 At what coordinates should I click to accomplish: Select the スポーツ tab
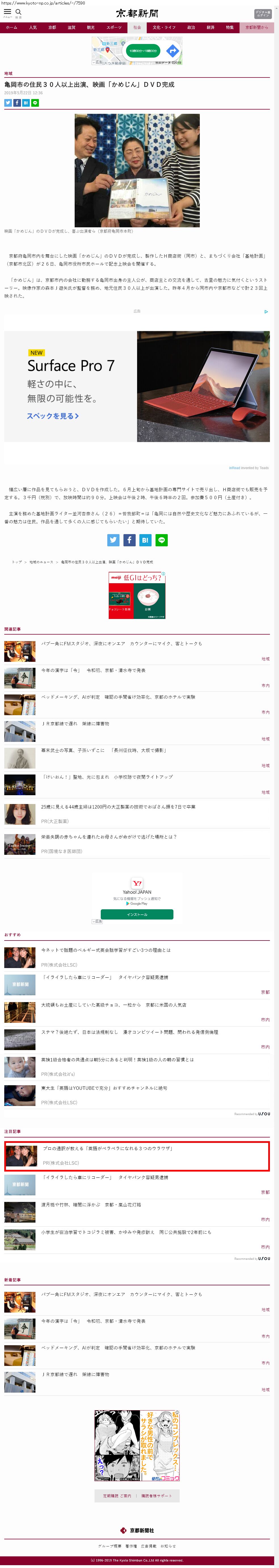(x=114, y=28)
